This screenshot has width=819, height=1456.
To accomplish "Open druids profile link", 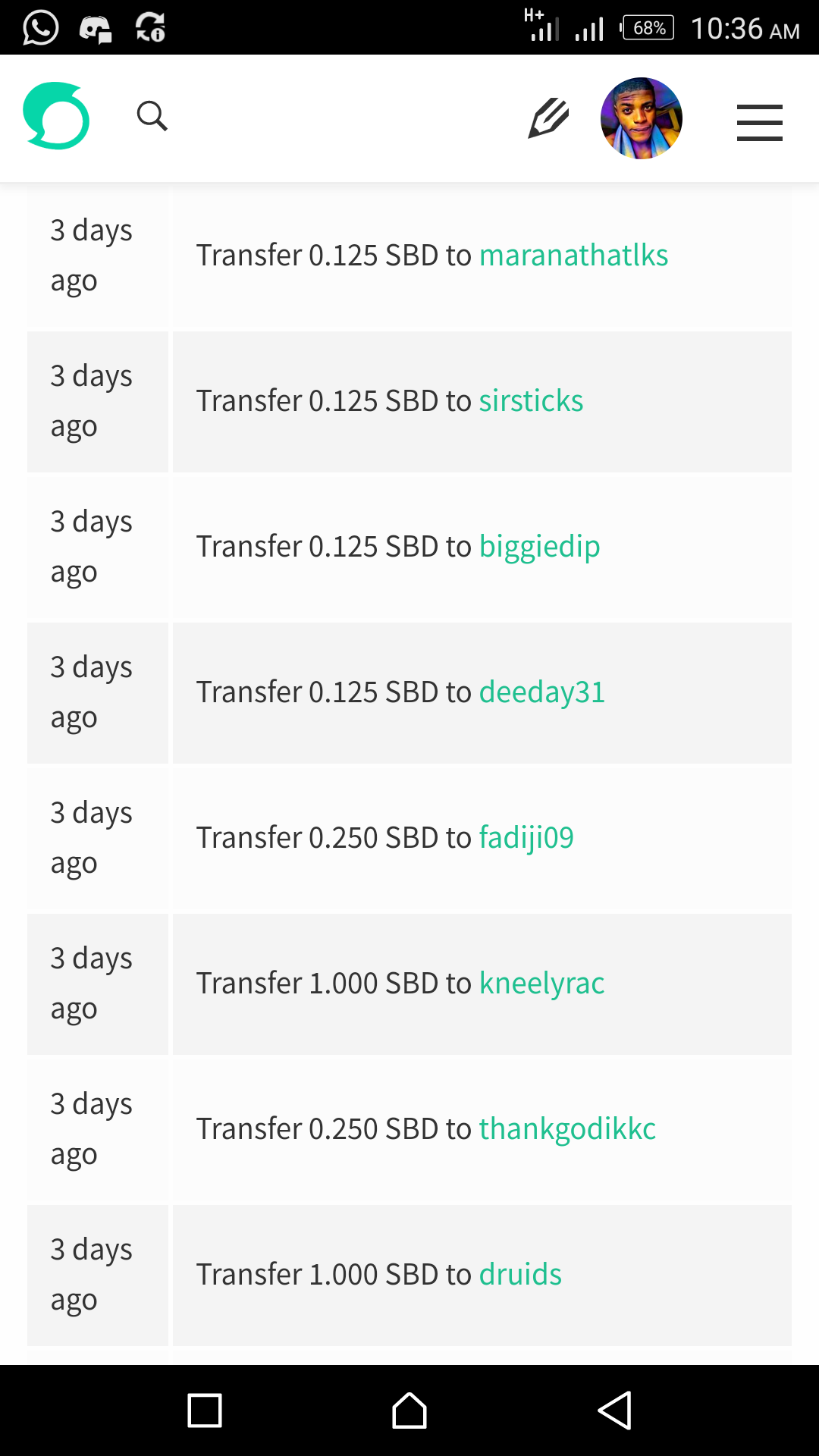I will click(x=520, y=1275).
